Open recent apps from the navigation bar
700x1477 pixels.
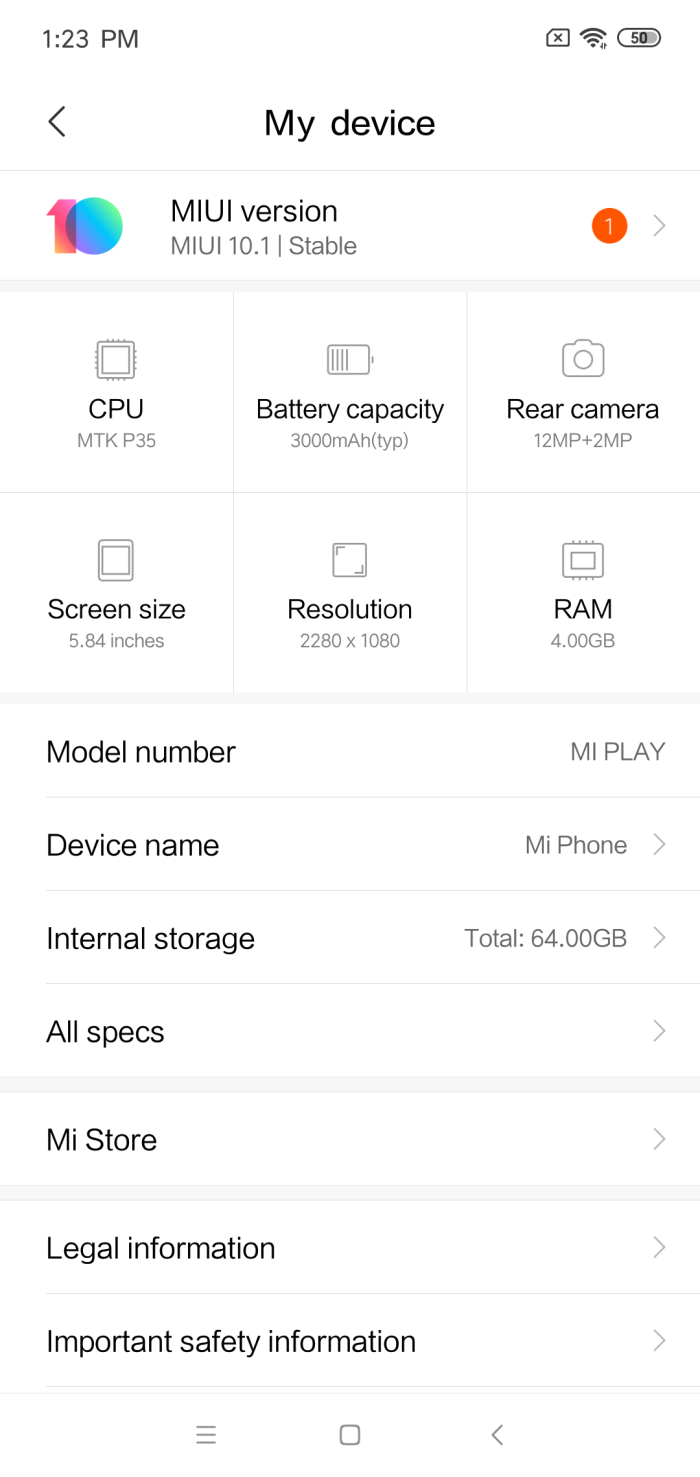tap(206, 1435)
